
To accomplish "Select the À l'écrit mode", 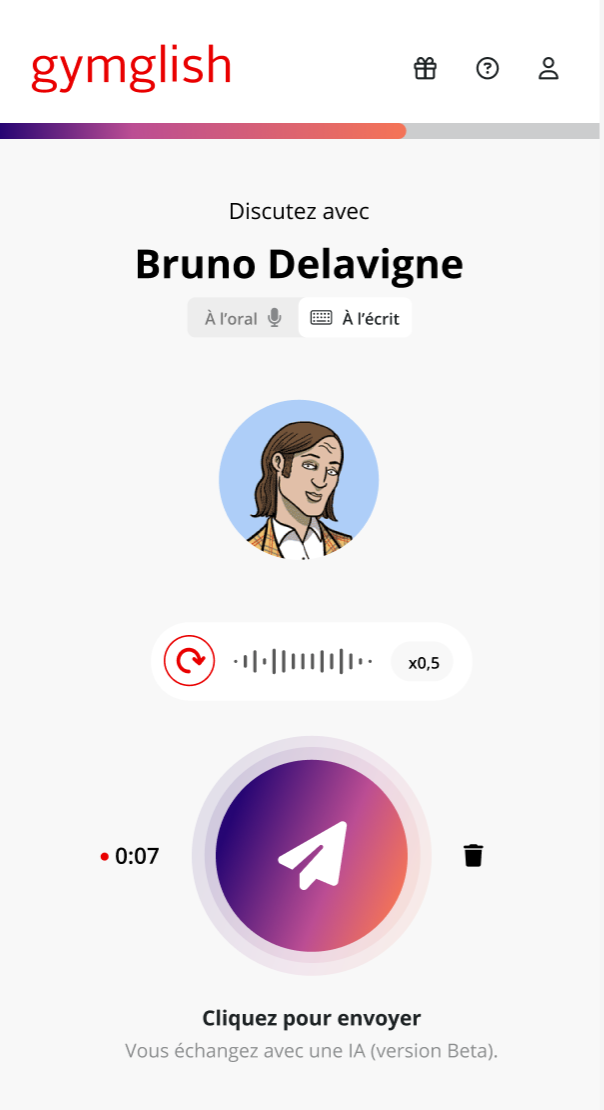I will click(x=355, y=318).
